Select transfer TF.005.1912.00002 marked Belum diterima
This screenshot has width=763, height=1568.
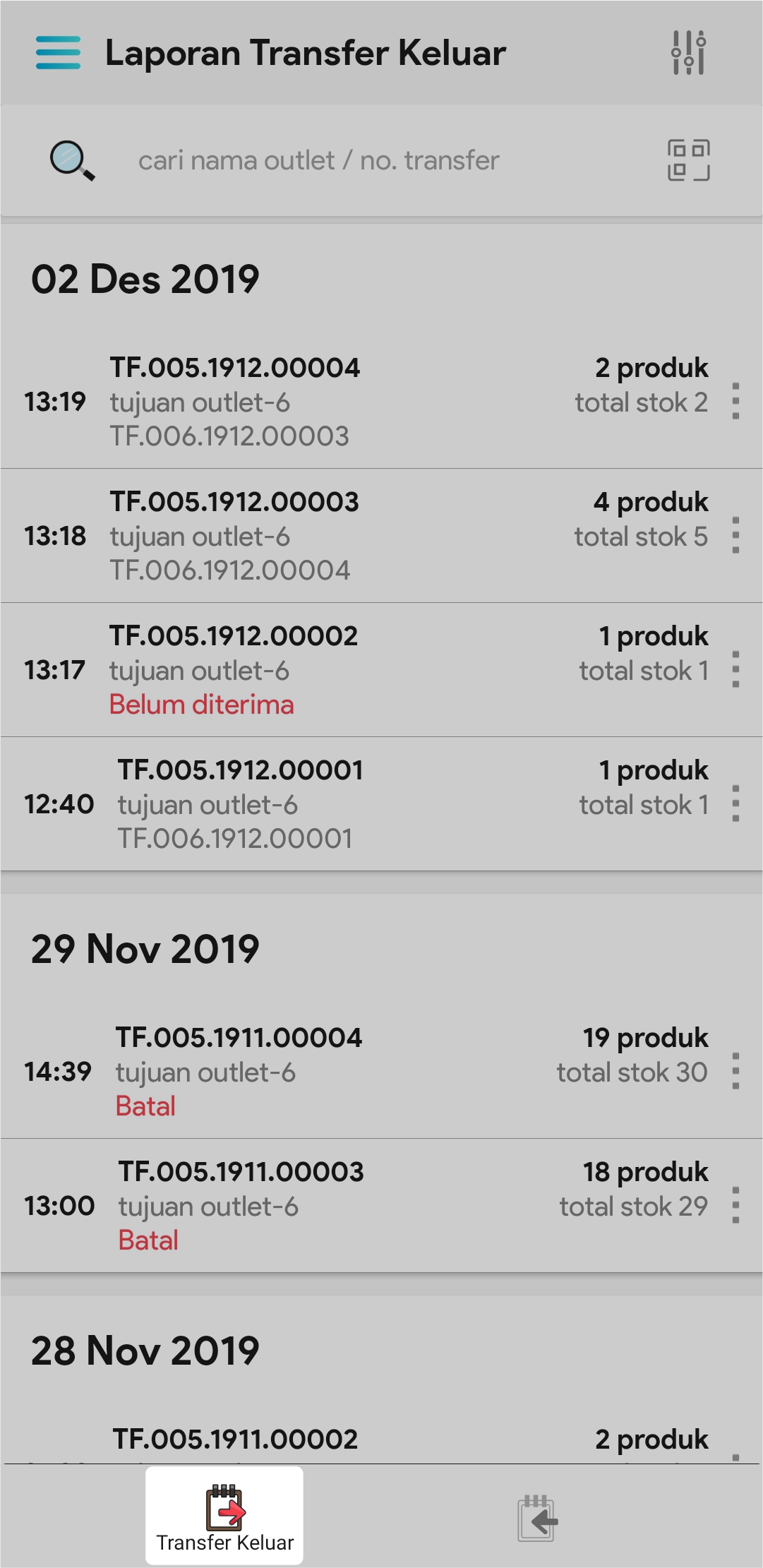pos(353,669)
